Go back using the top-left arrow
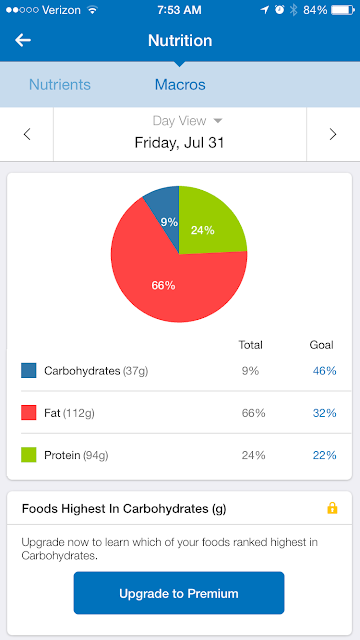Image resolution: width=360 pixels, height=640 pixels. (x=23, y=40)
